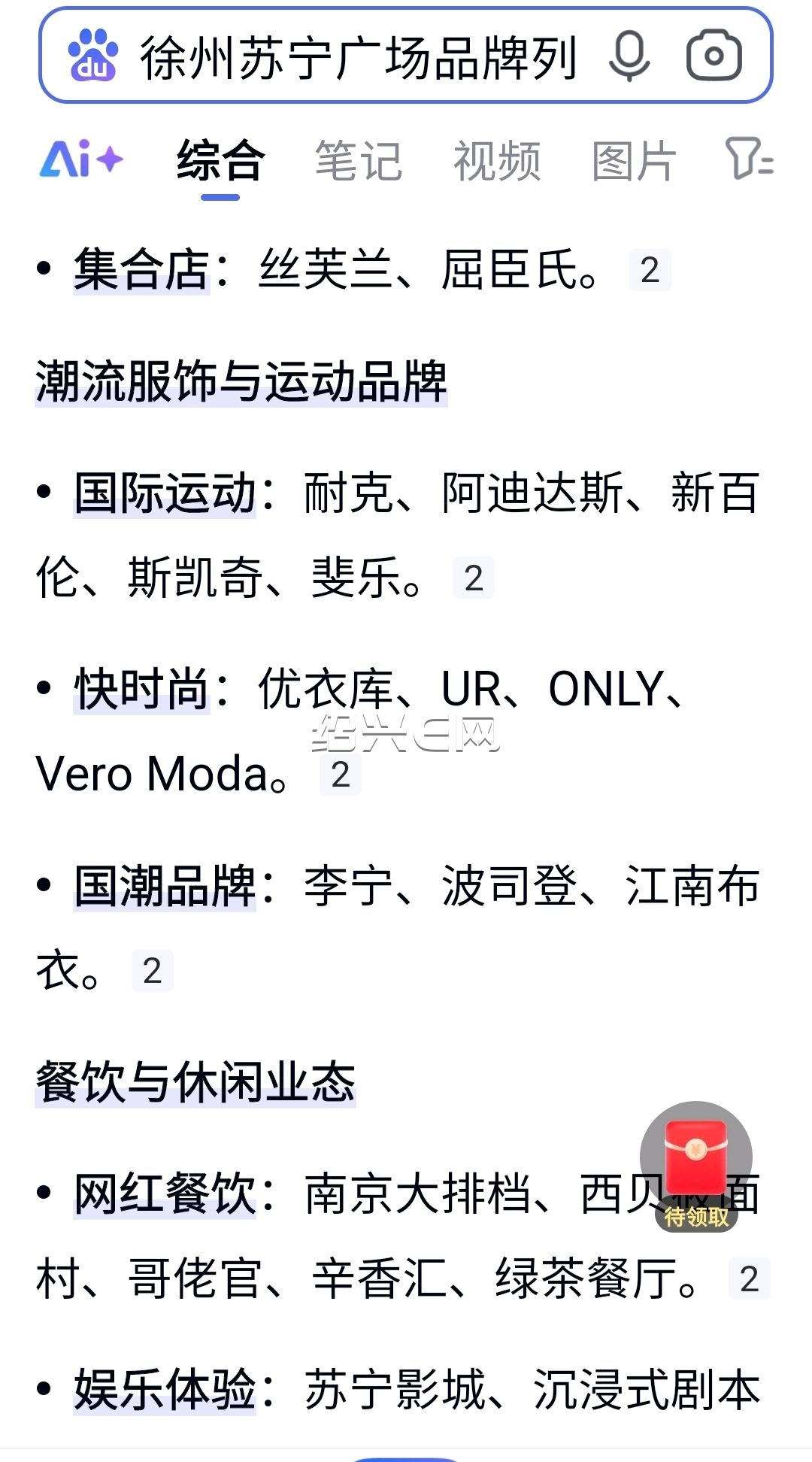Viewport: 812px width, 1462px height.
Task: Open the Ai+ tab
Action: pos(81,159)
